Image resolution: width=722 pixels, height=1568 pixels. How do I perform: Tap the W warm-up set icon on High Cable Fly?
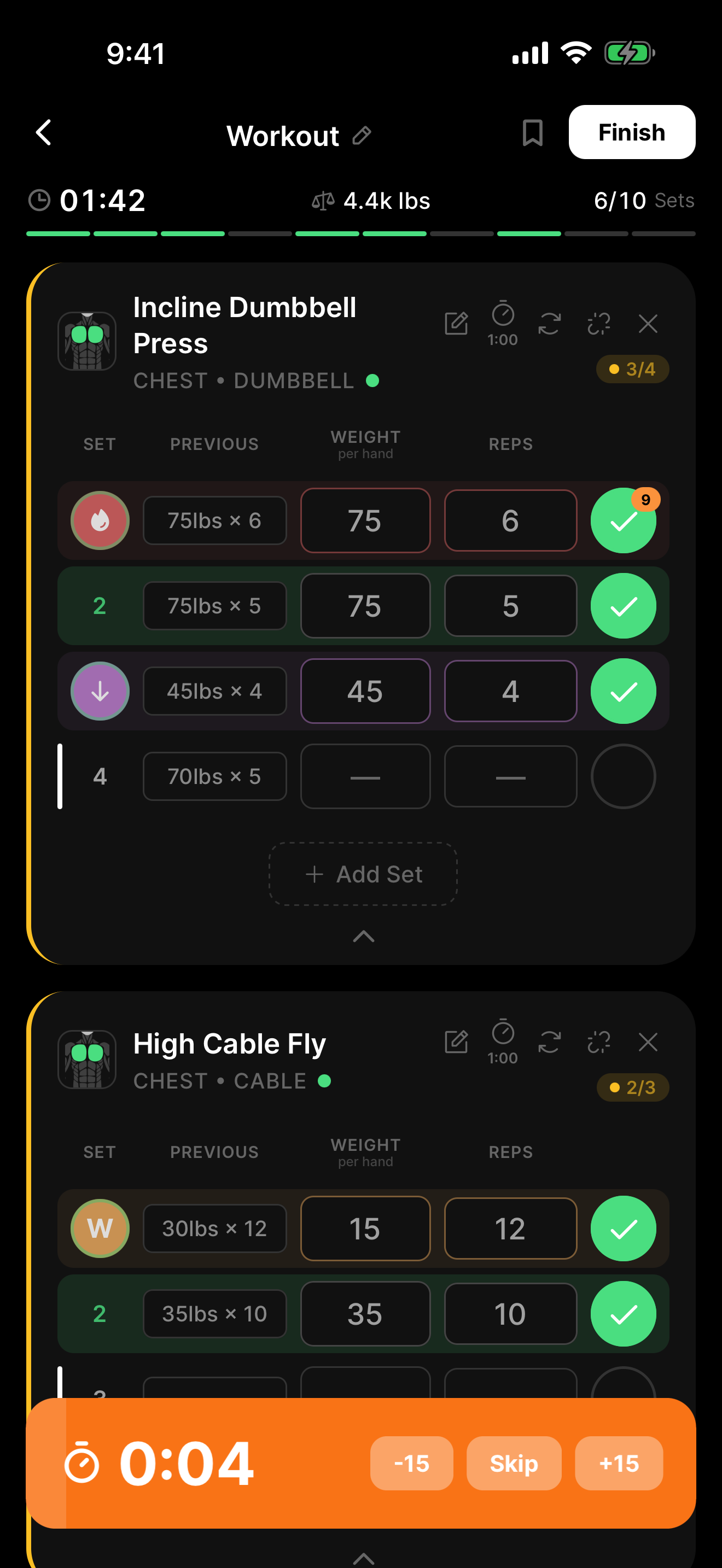tap(100, 1228)
